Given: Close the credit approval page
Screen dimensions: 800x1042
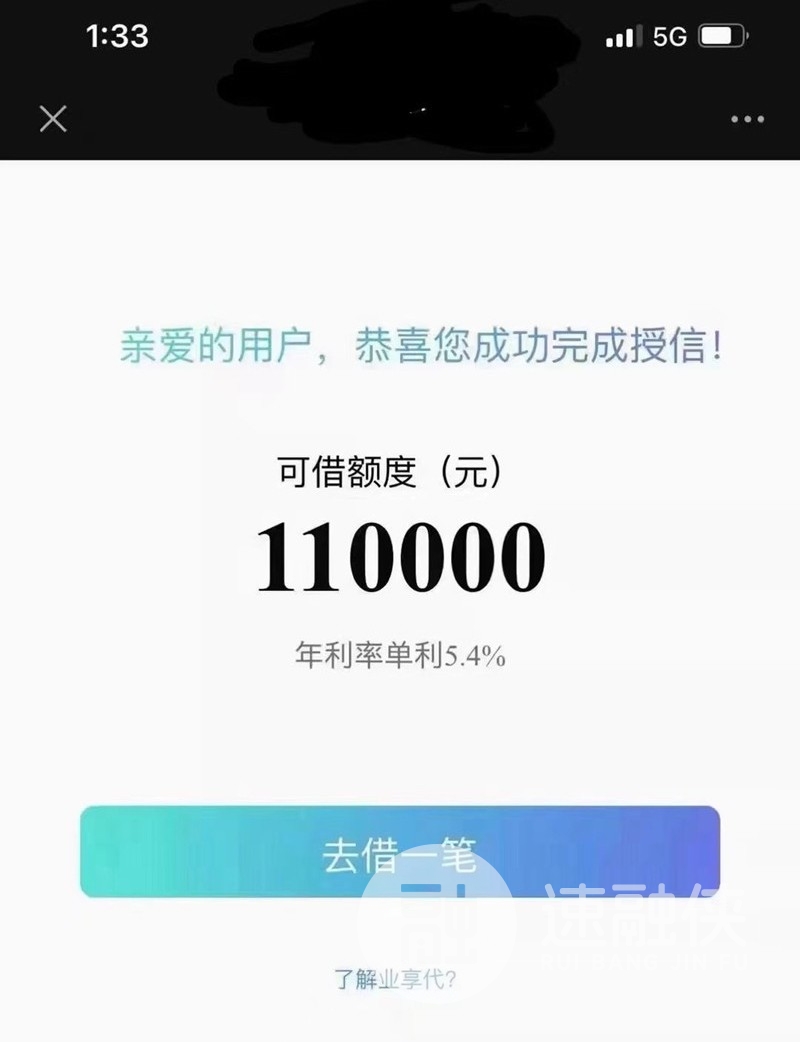Looking at the screenshot, I should coord(53,119).
